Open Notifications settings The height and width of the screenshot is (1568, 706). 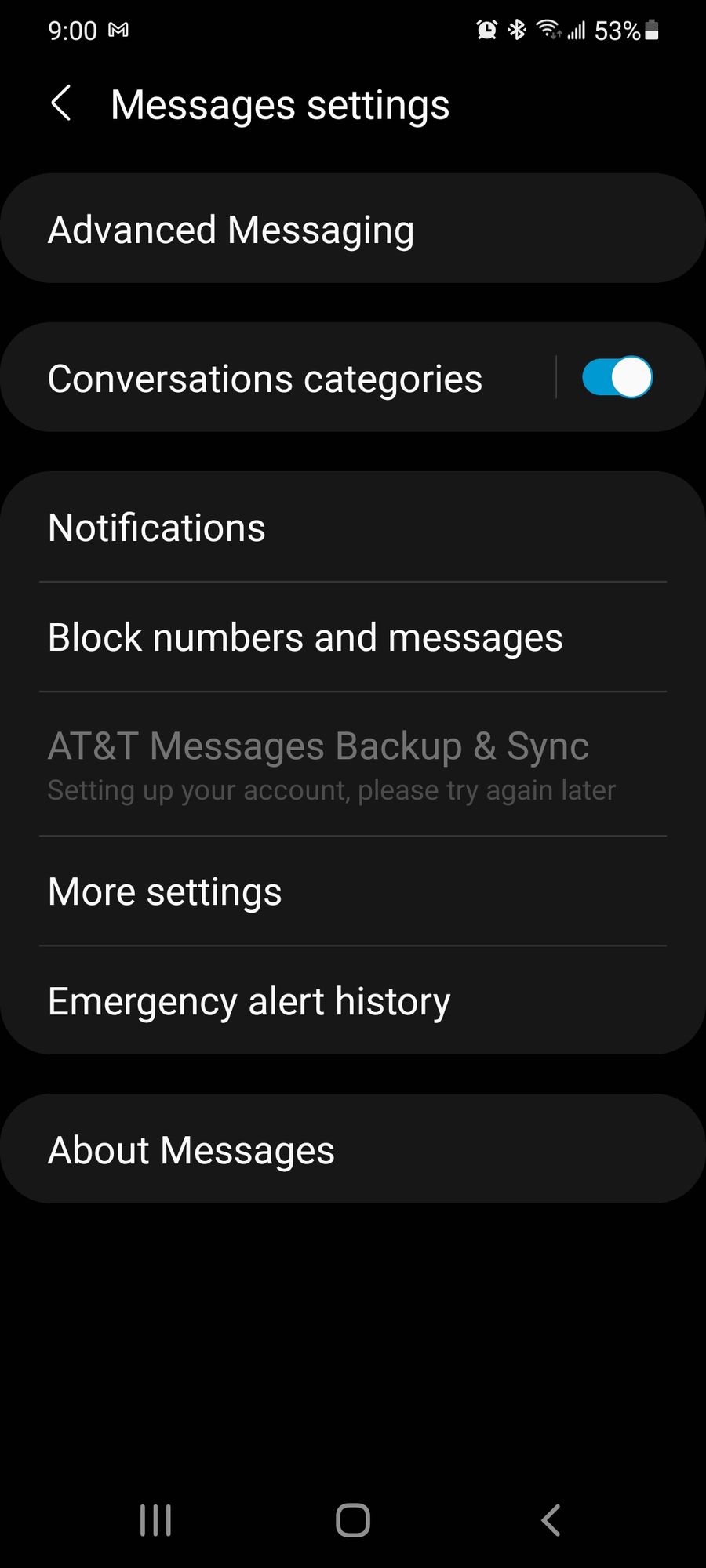(x=156, y=527)
